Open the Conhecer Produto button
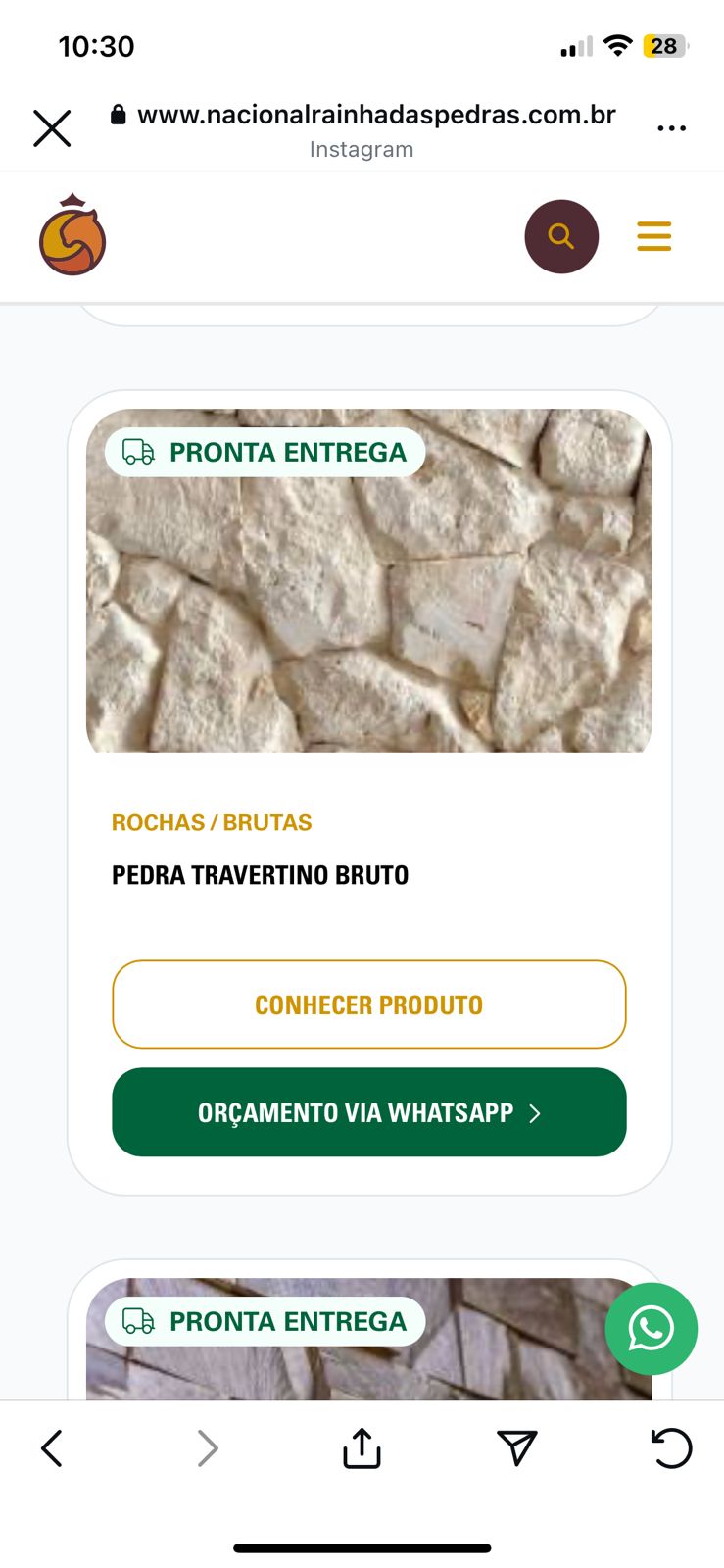 point(368,1004)
